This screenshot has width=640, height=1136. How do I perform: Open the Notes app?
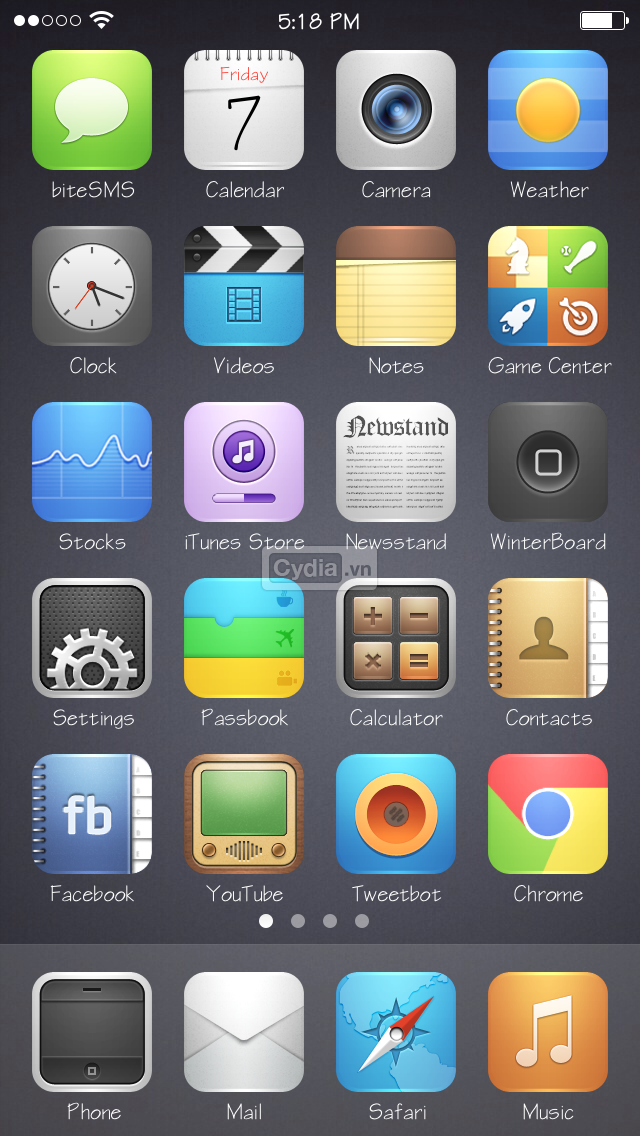(396, 286)
